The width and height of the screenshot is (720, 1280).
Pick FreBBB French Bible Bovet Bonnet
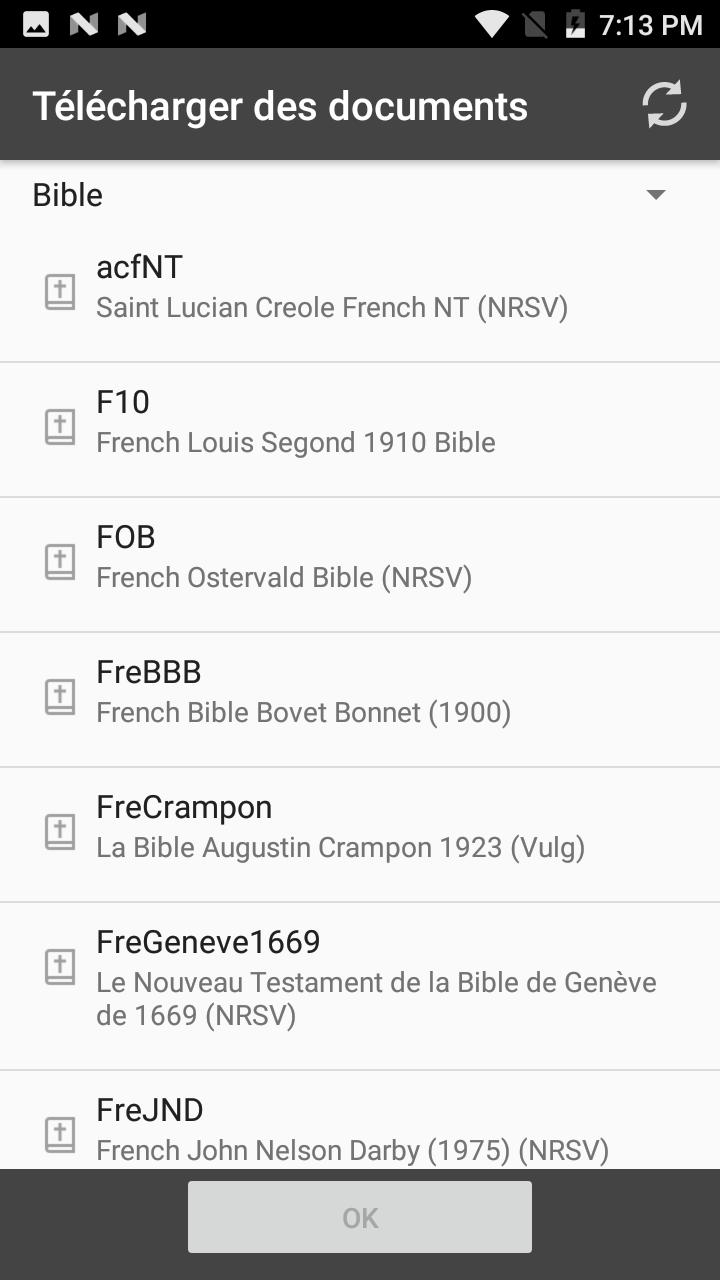tap(360, 699)
